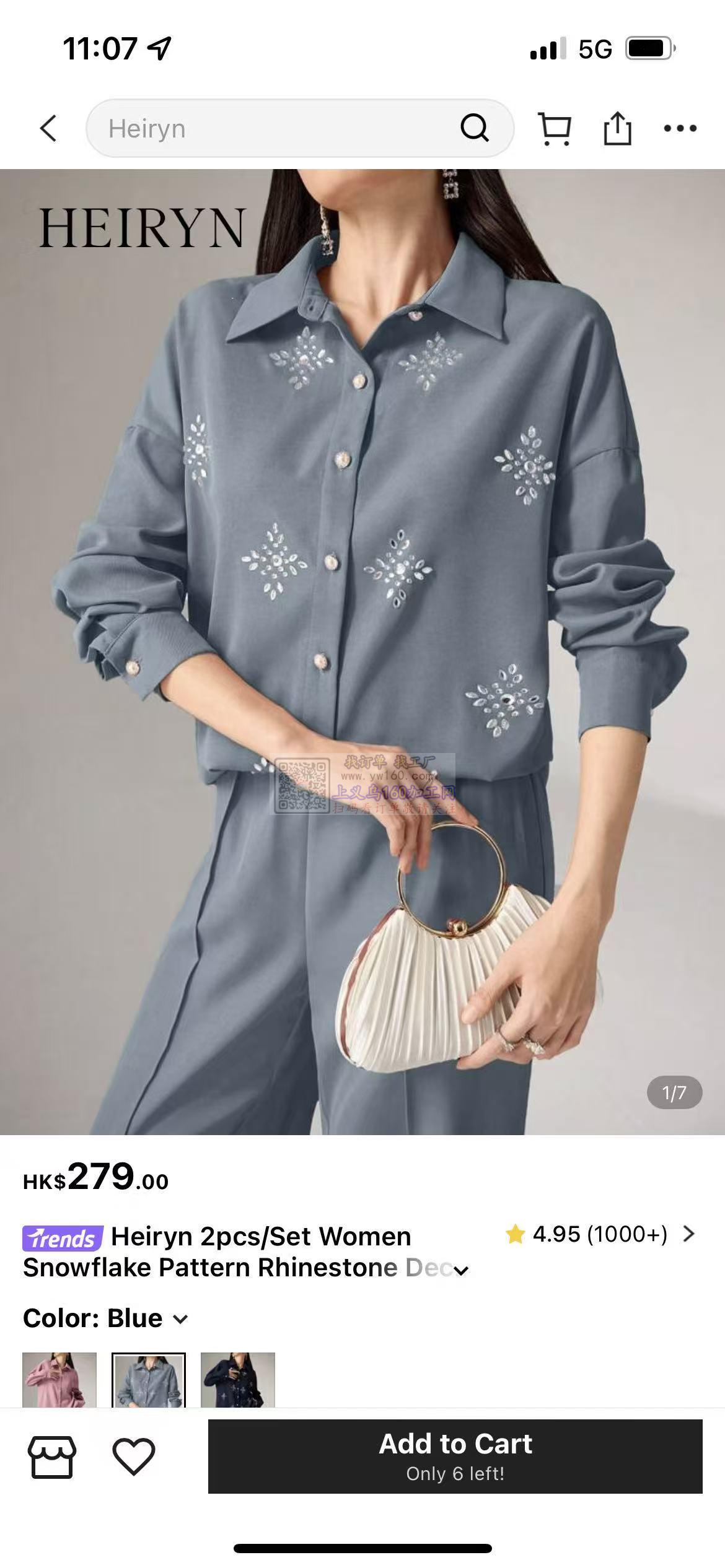The image size is (725, 1568).
Task: Go back to the previous page
Action: [x=48, y=128]
